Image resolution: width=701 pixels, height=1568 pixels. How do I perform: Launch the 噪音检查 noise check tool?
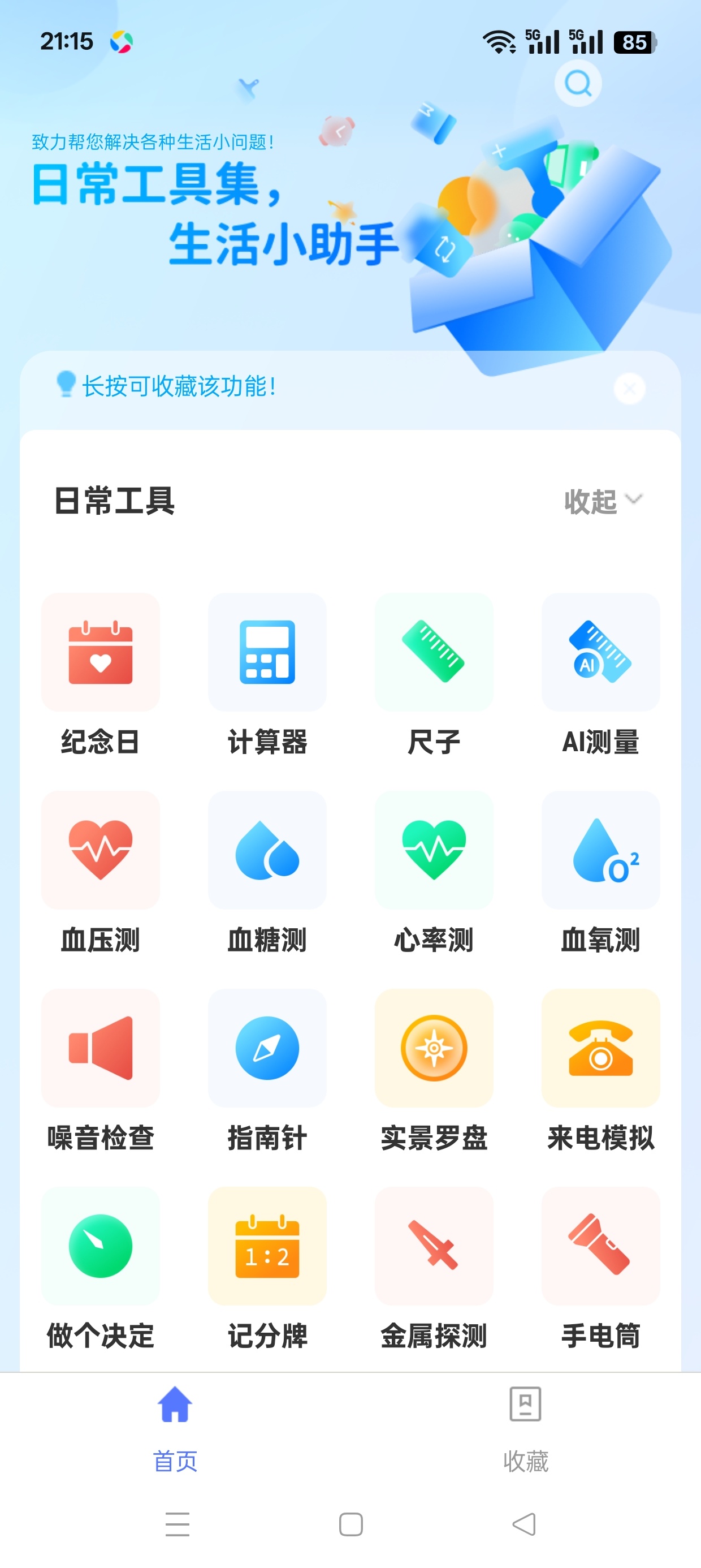click(100, 1049)
